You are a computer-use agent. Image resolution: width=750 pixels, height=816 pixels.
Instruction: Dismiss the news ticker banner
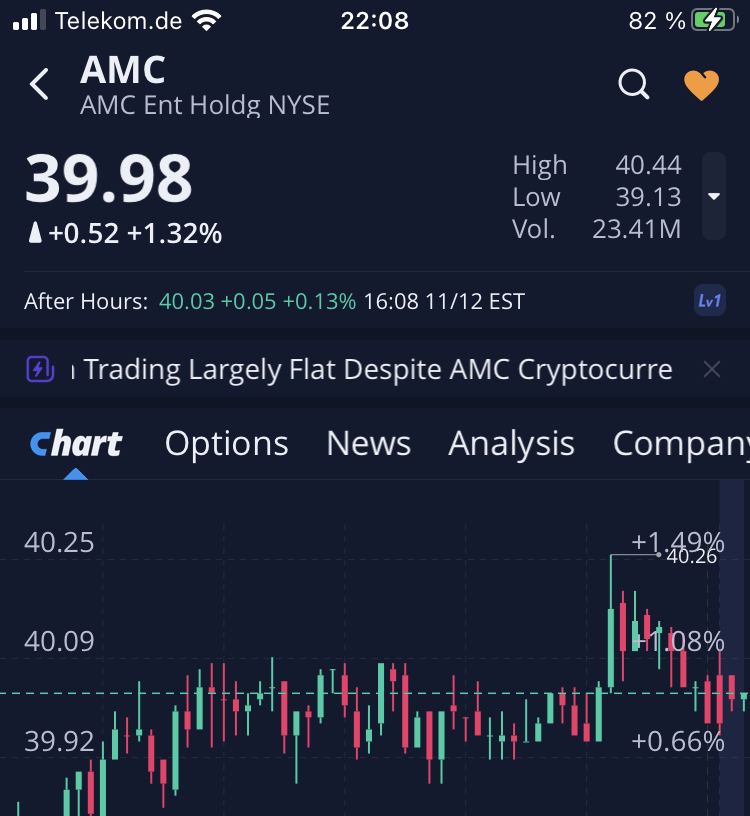click(x=712, y=370)
